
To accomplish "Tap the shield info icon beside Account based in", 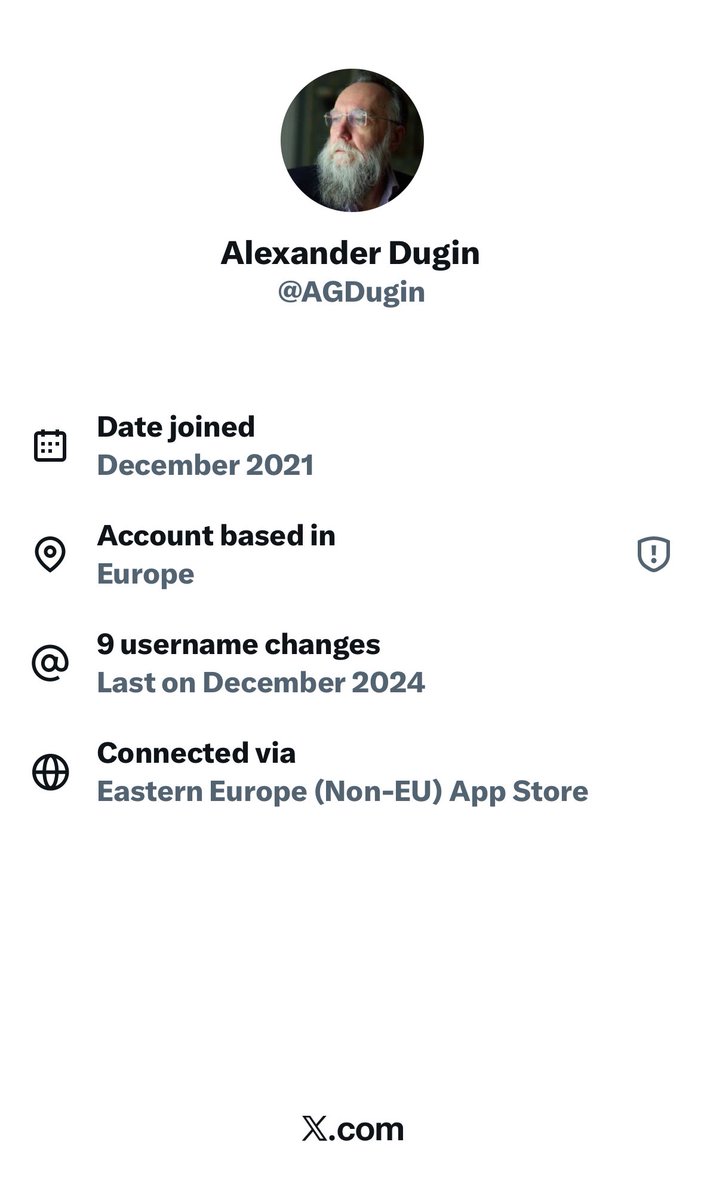I will click(x=653, y=554).
